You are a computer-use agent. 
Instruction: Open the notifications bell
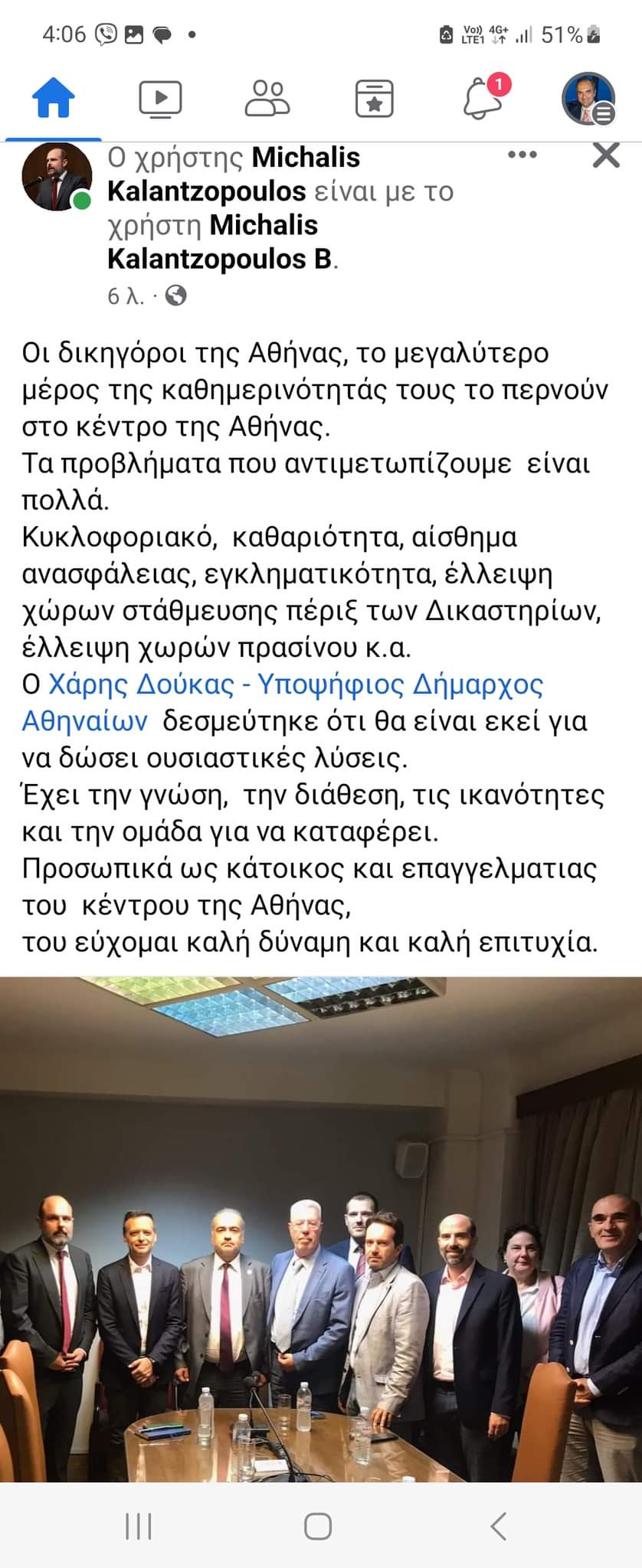(x=483, y=100)
